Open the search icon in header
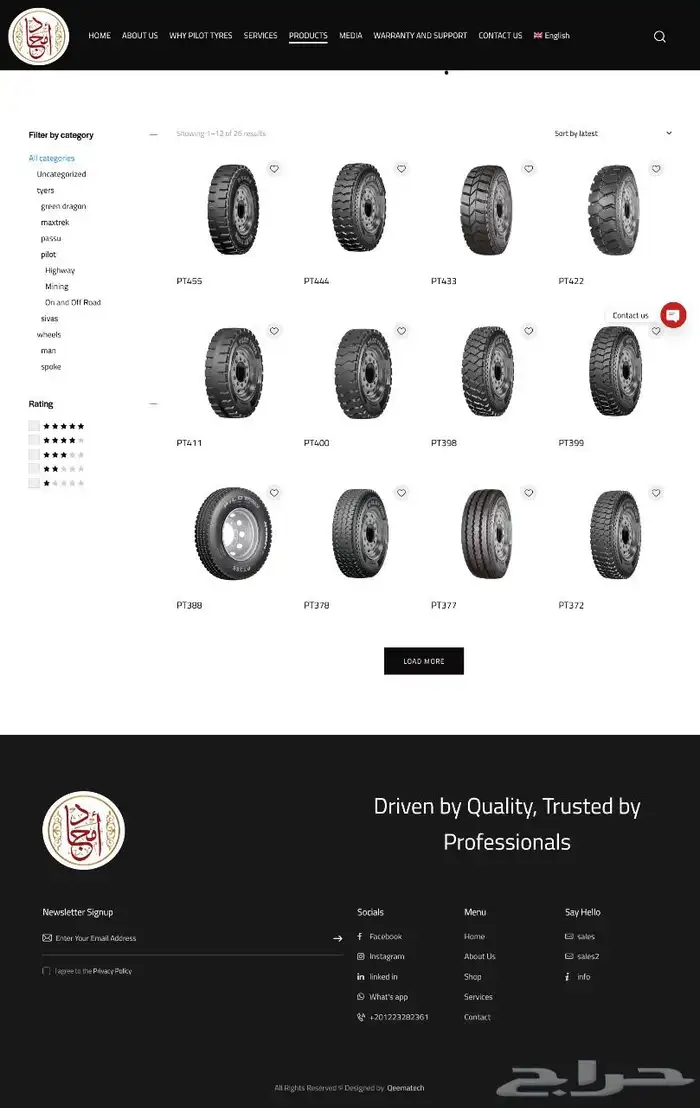700x1108 pixels. coord(659,36)
